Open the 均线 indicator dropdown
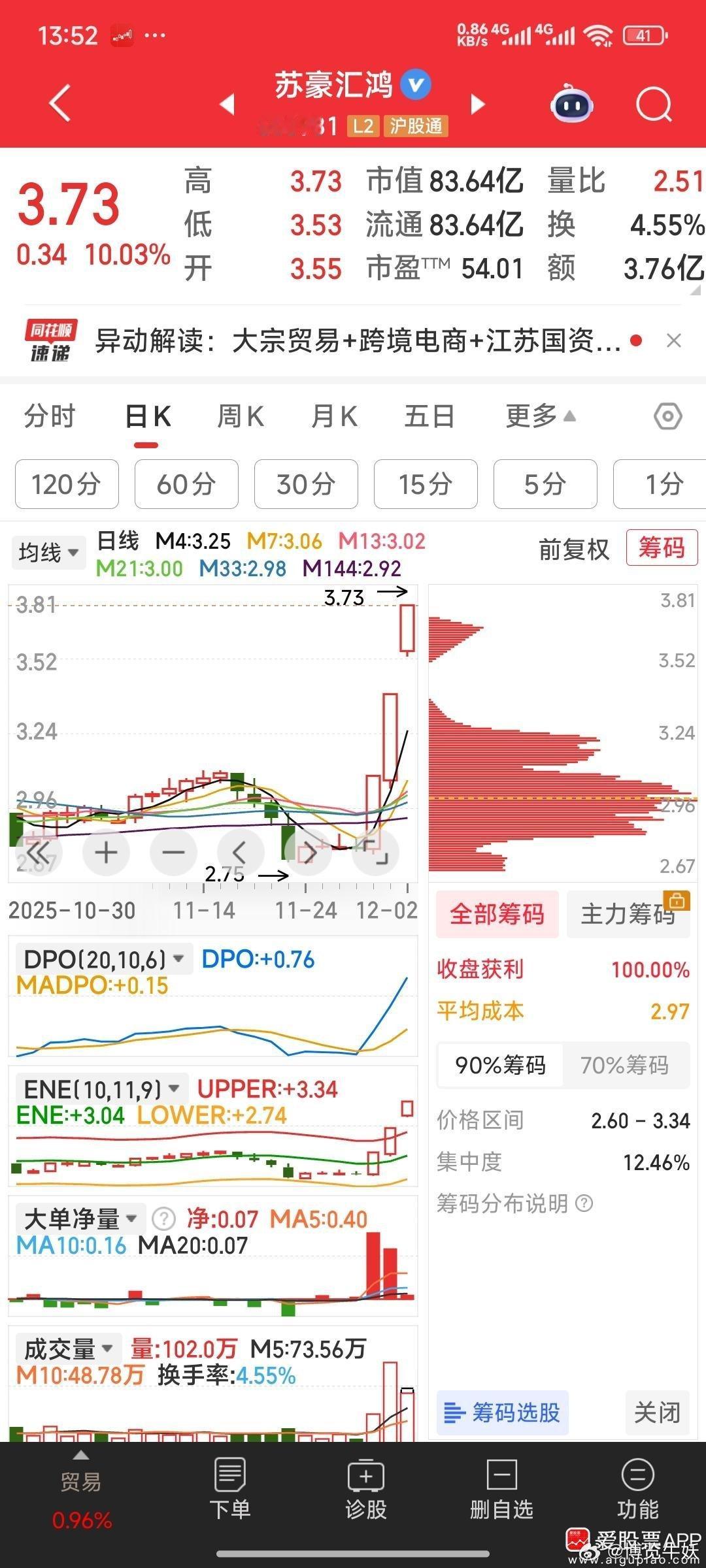 (x=48, y=553)
